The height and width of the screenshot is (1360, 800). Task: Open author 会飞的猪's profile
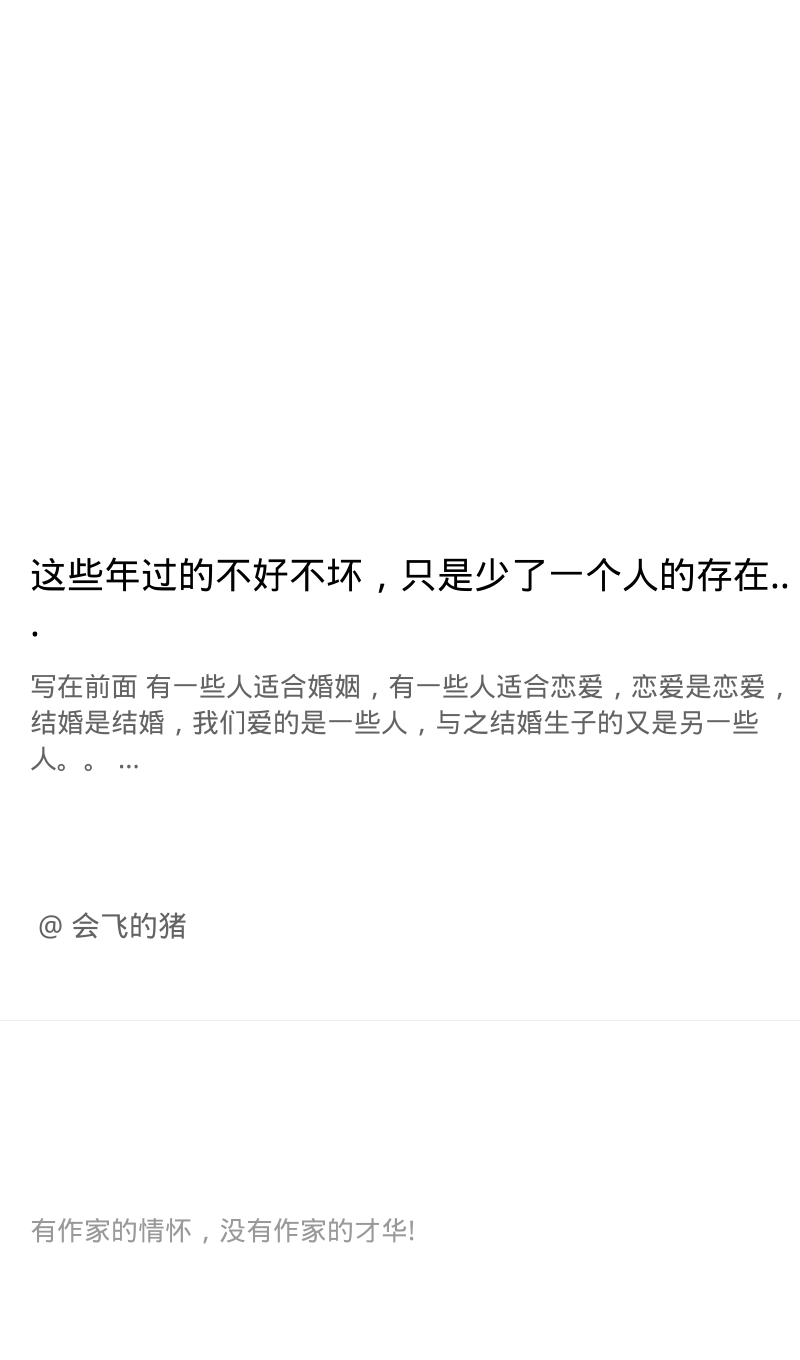(x=112, y=926)
